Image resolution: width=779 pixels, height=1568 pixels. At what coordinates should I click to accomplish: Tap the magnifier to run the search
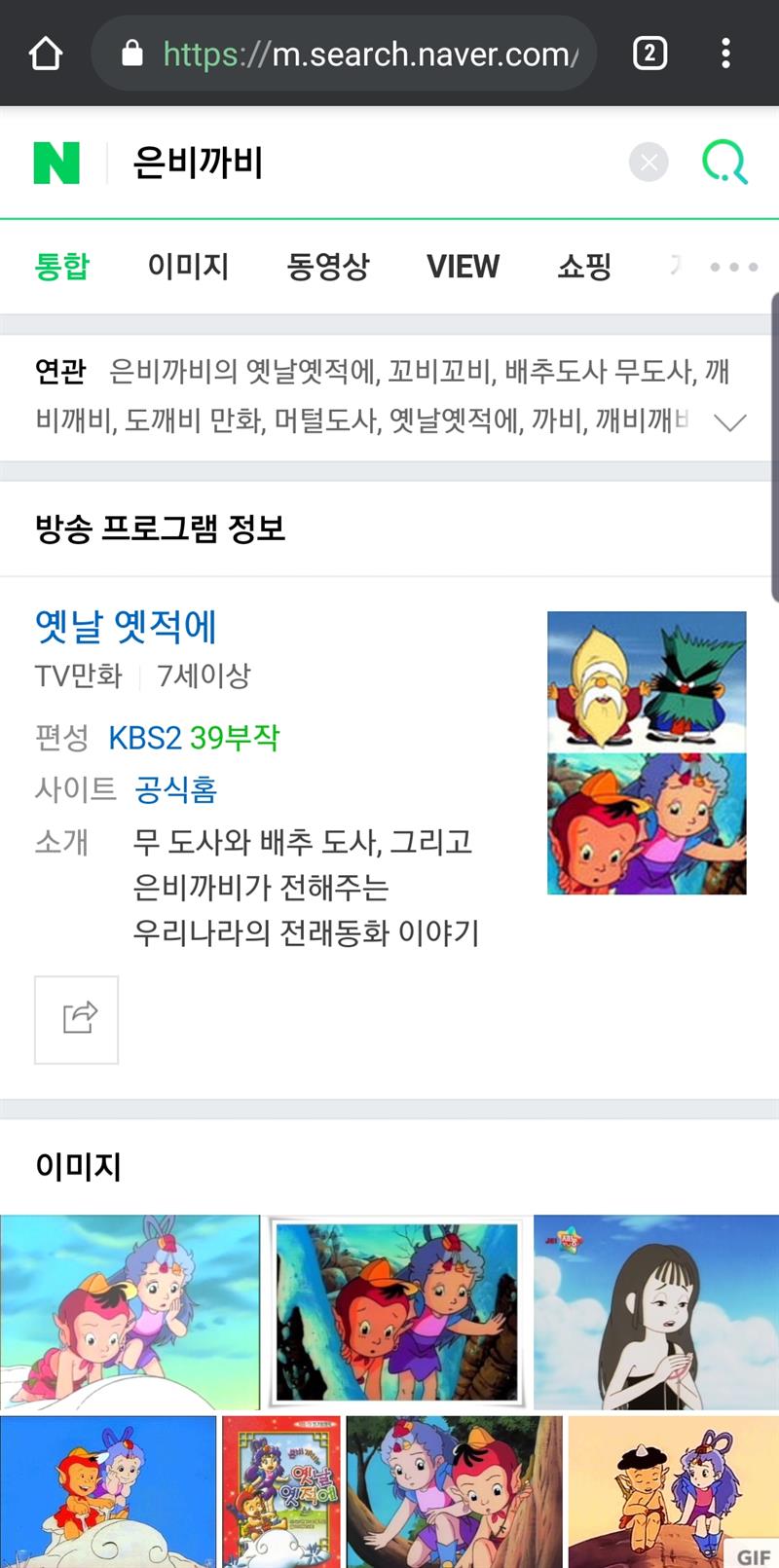pos(723,164)
